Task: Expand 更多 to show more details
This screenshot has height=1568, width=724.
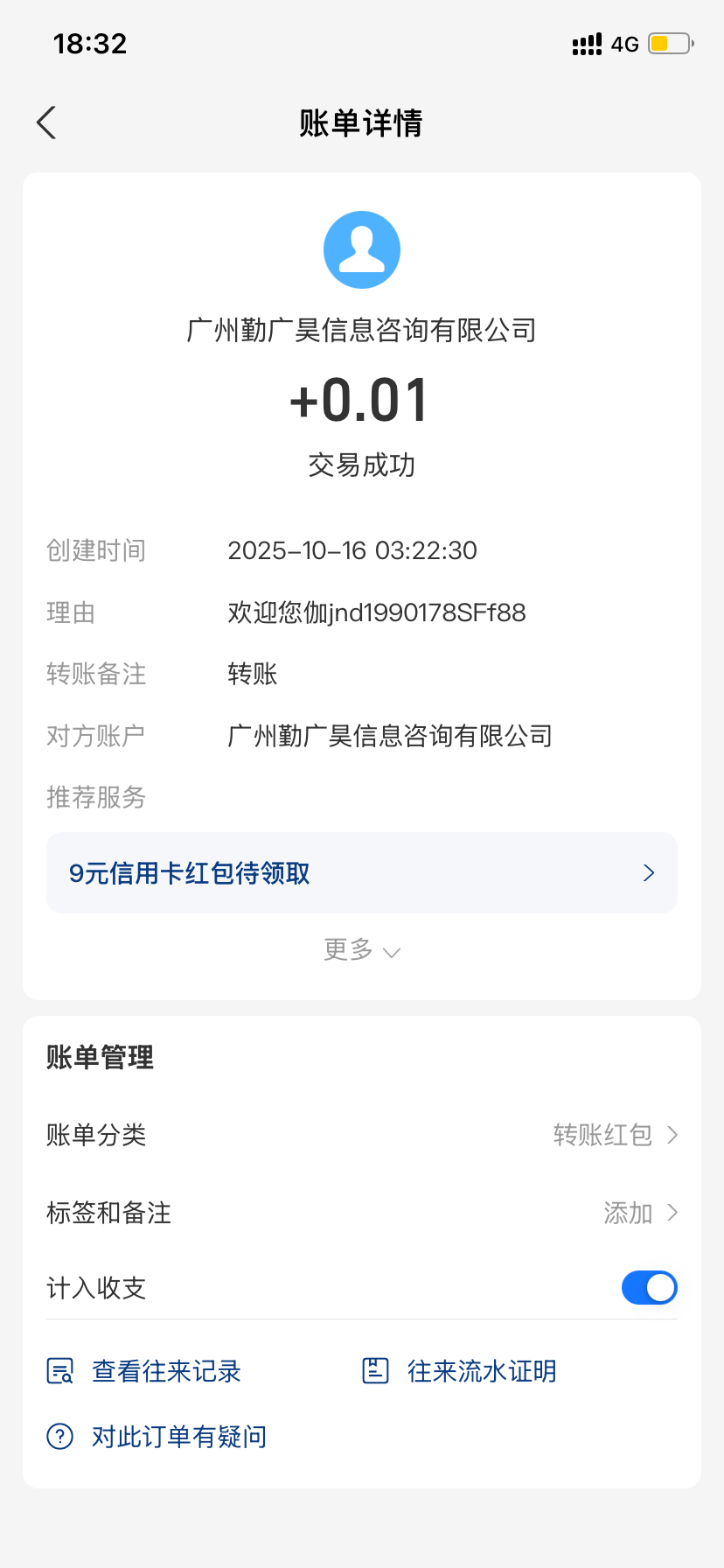Action: [x=361, y=950]
